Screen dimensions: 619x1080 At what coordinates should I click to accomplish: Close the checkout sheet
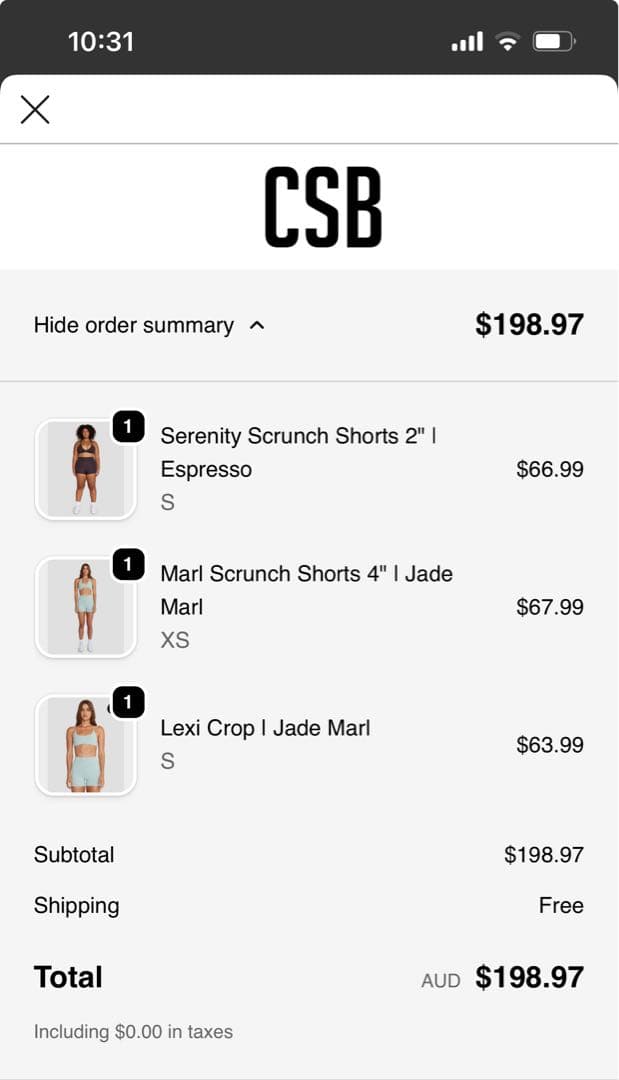tap(35, 110)
